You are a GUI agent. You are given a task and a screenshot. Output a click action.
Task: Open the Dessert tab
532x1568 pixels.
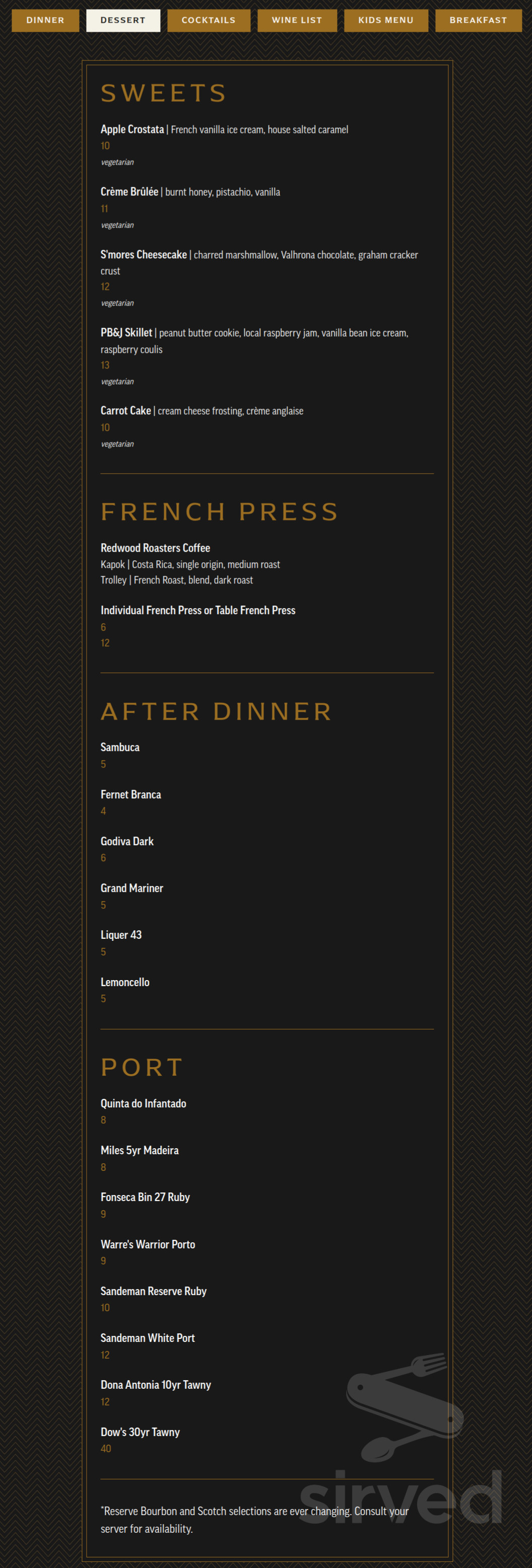tap(122, 20)
